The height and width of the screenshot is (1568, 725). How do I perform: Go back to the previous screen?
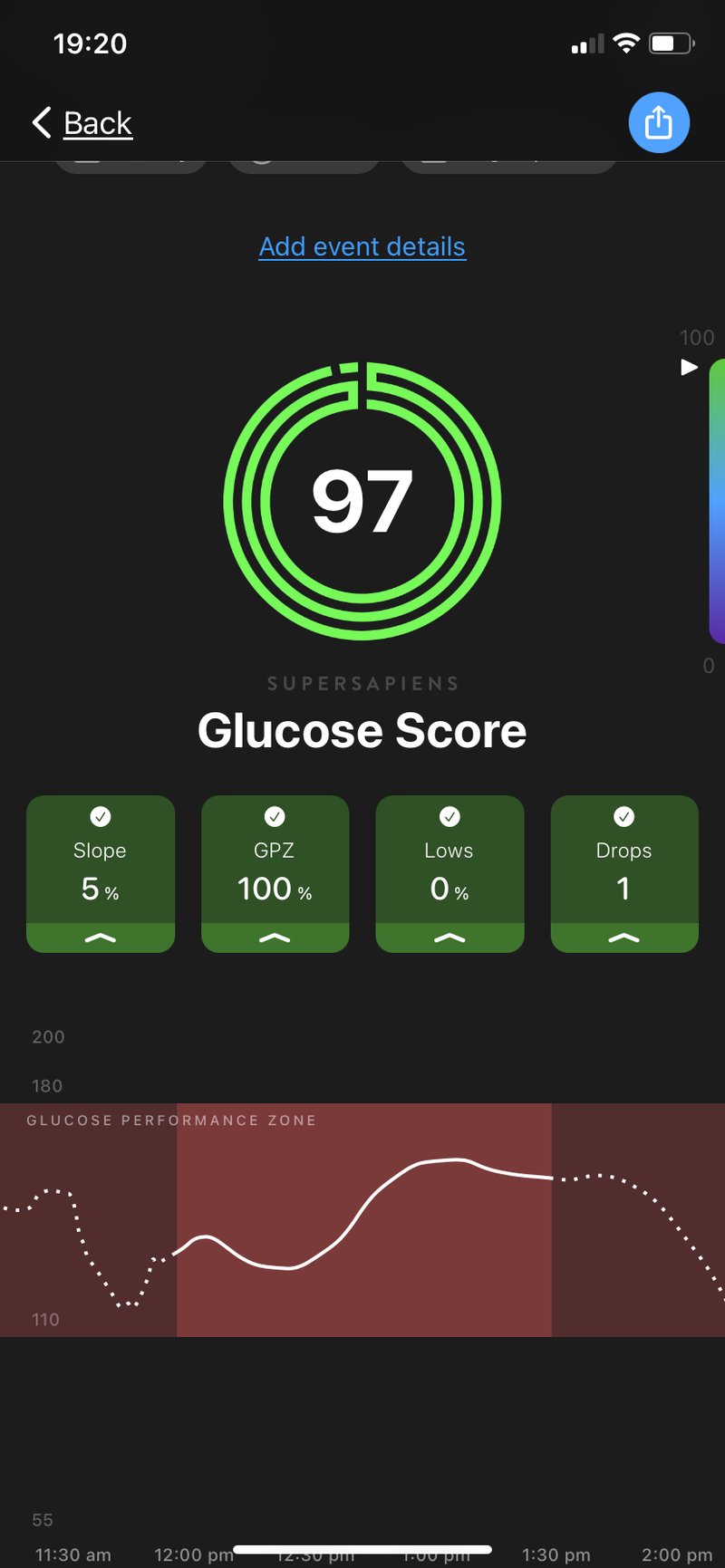tap(82, 123)
